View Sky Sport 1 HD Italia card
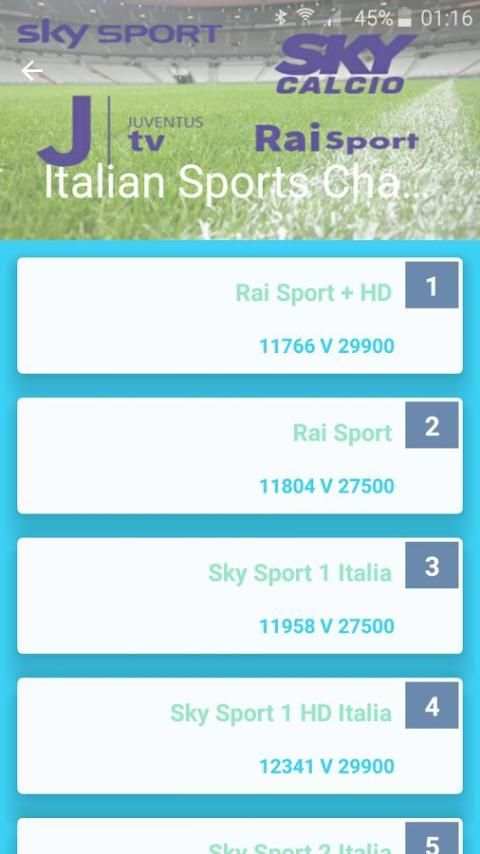 240,735
